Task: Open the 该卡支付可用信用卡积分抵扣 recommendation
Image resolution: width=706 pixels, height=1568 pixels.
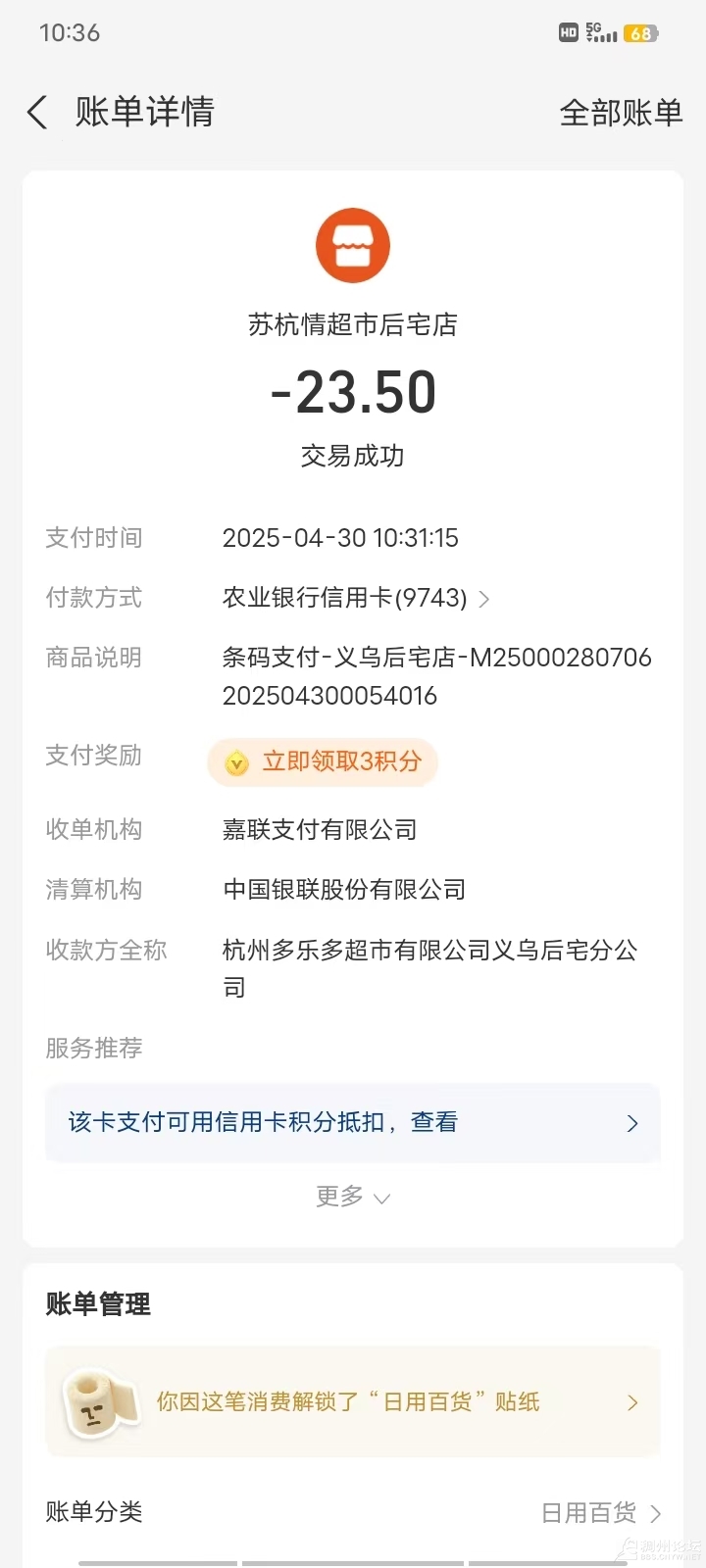Action: click(353, 1123)
